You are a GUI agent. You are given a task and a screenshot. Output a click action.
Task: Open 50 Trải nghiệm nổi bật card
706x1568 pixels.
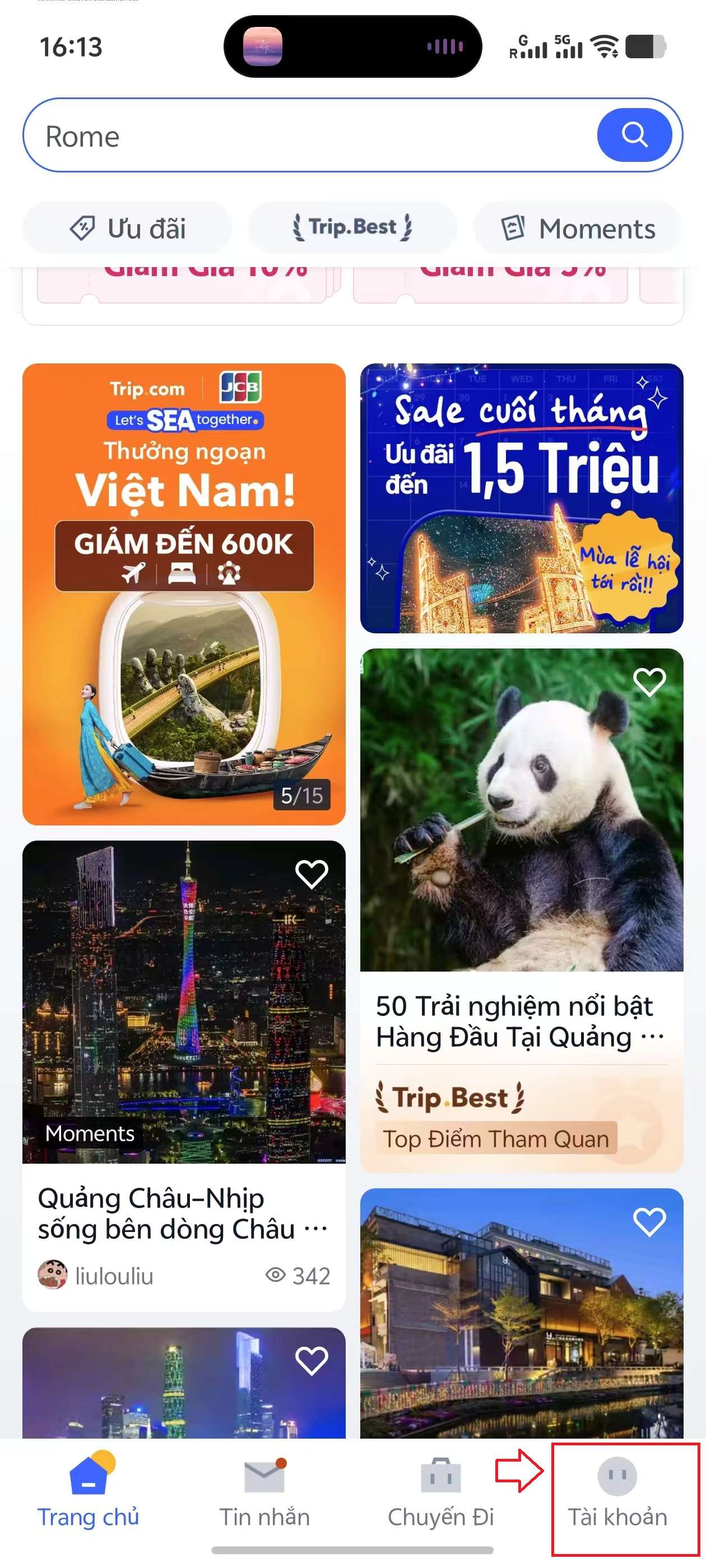(521, 1021)
